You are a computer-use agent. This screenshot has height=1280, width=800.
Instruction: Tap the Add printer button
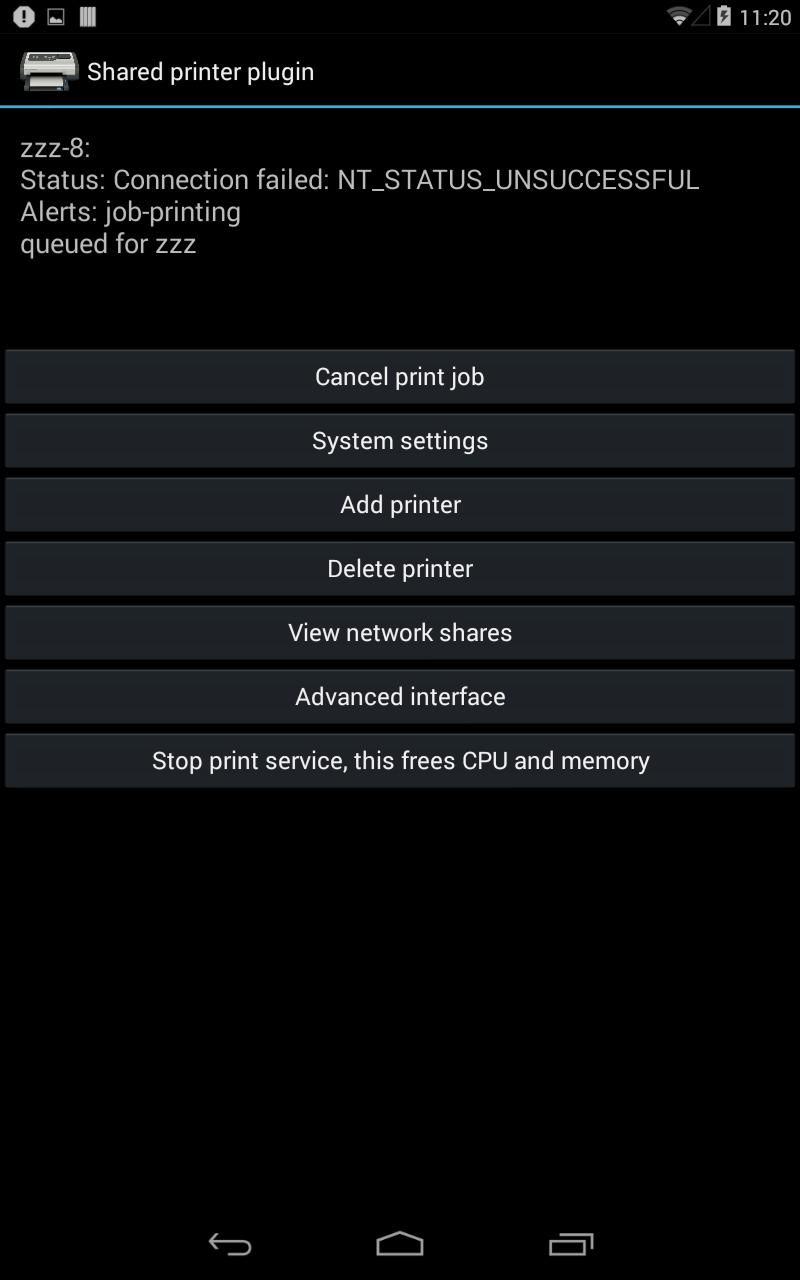tap(400, 505)
